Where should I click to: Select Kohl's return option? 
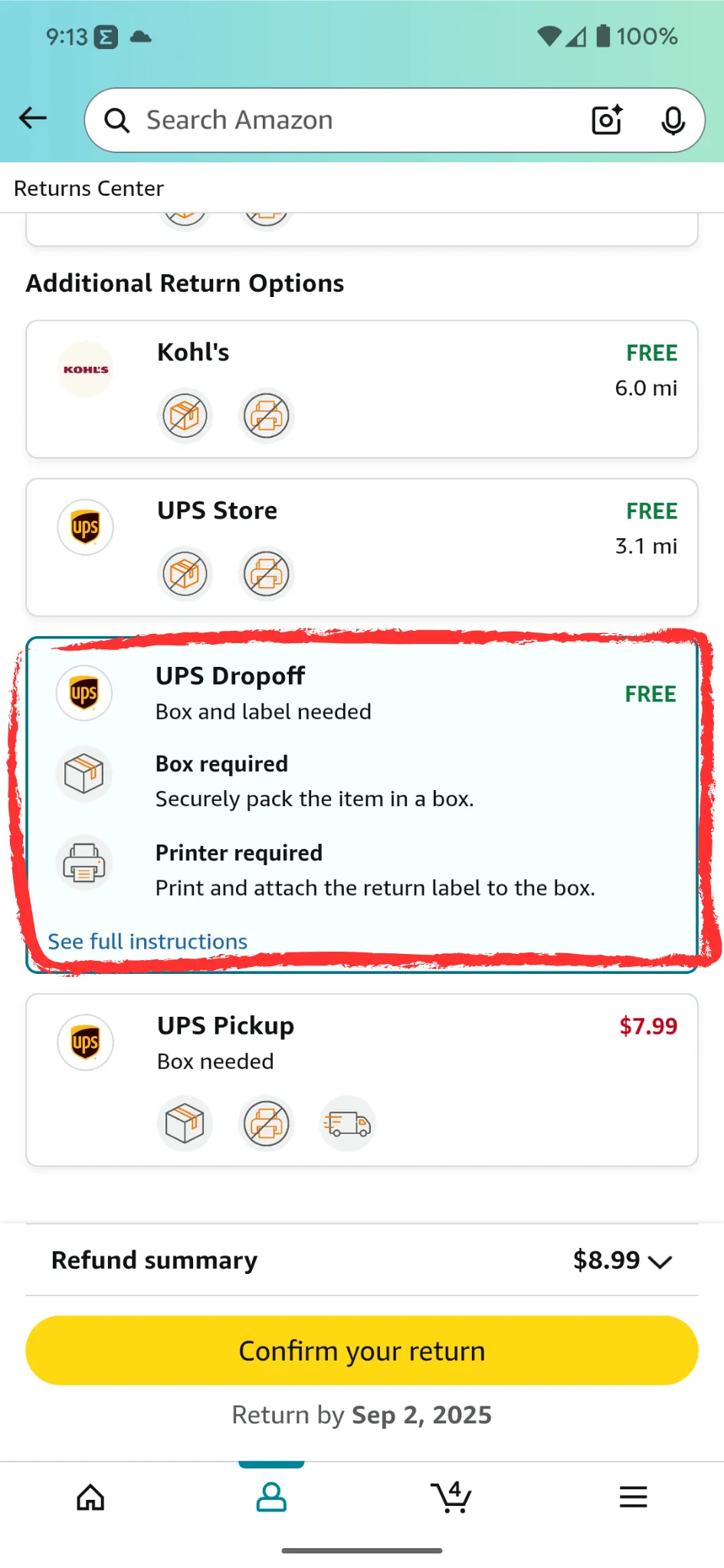coord(362,389)
